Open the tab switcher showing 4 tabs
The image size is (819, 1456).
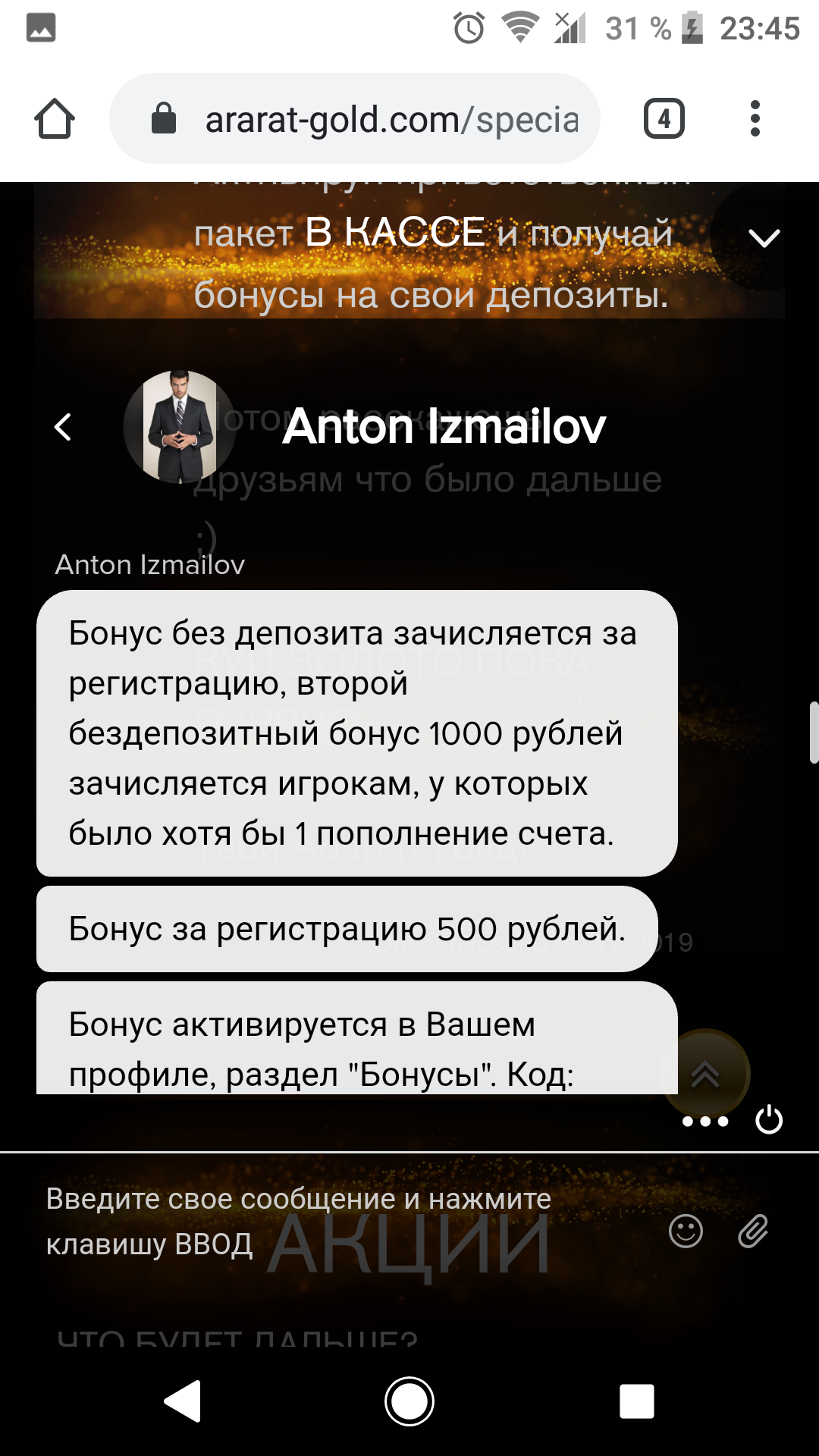tap(664, 119)
